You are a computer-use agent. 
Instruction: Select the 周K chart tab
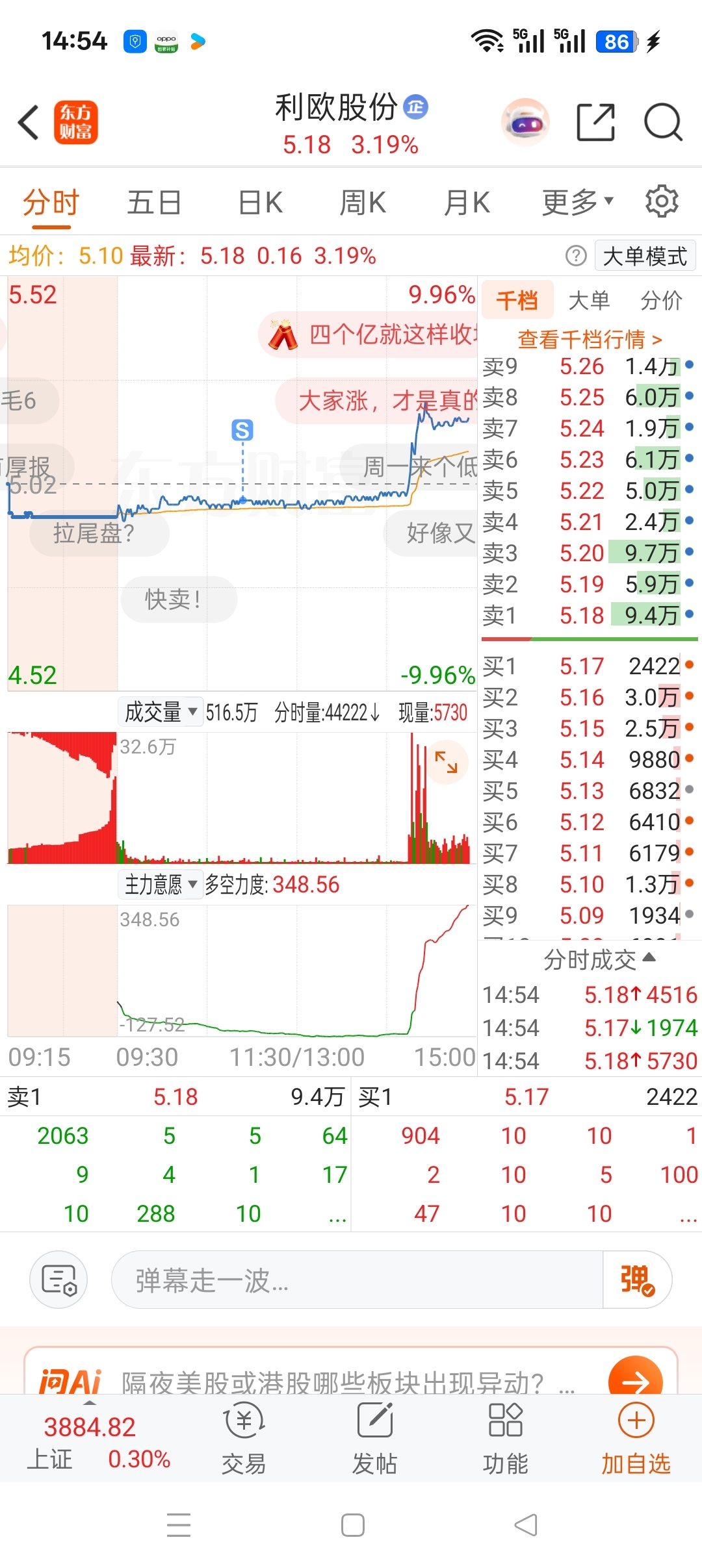pyautogui.click(x=363, y=203)
